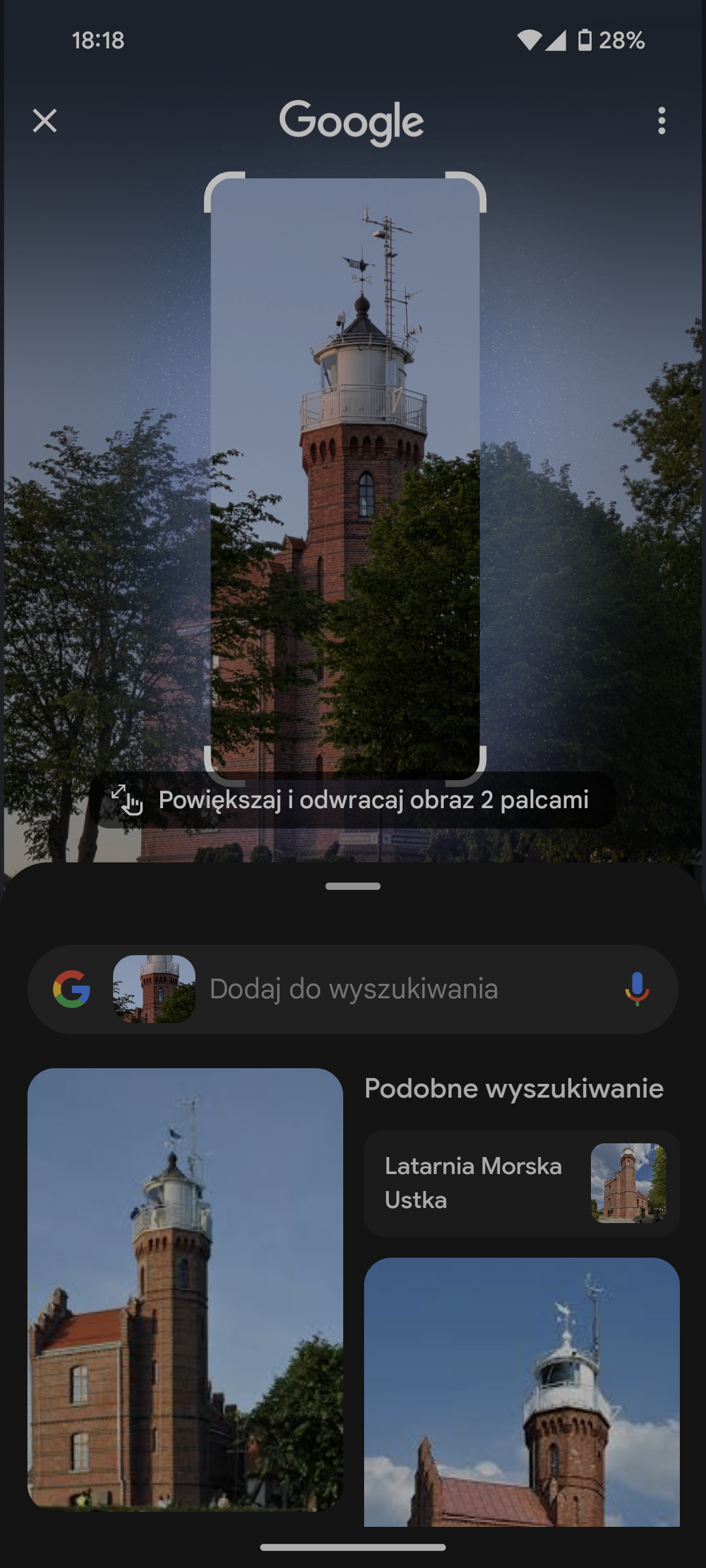Open the lighthouse result below Latarnia Morska Ustka
The width and height of the screenshot is (706, 1568).
522,1392
